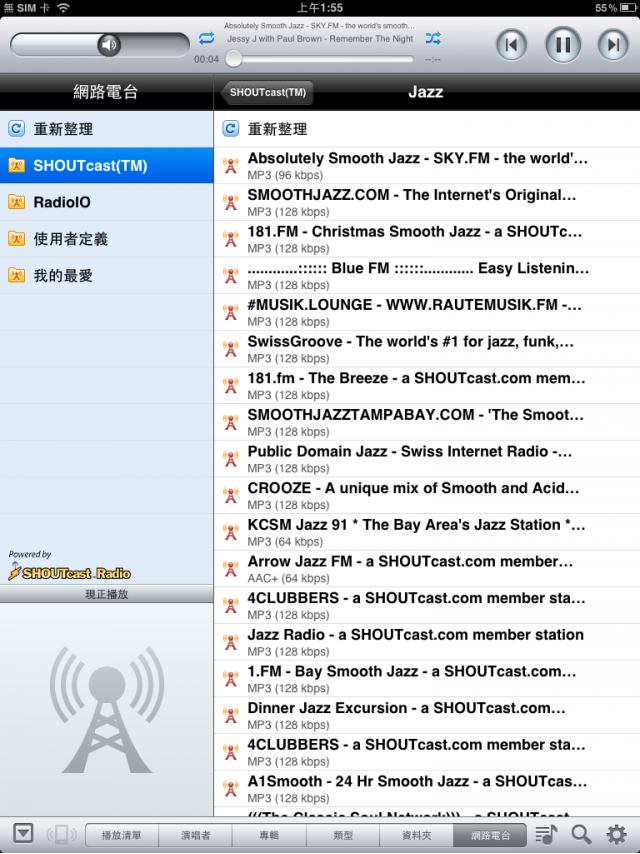Open 我的最愛 favorites
640x854 pixels.
(x=106, y=275)
